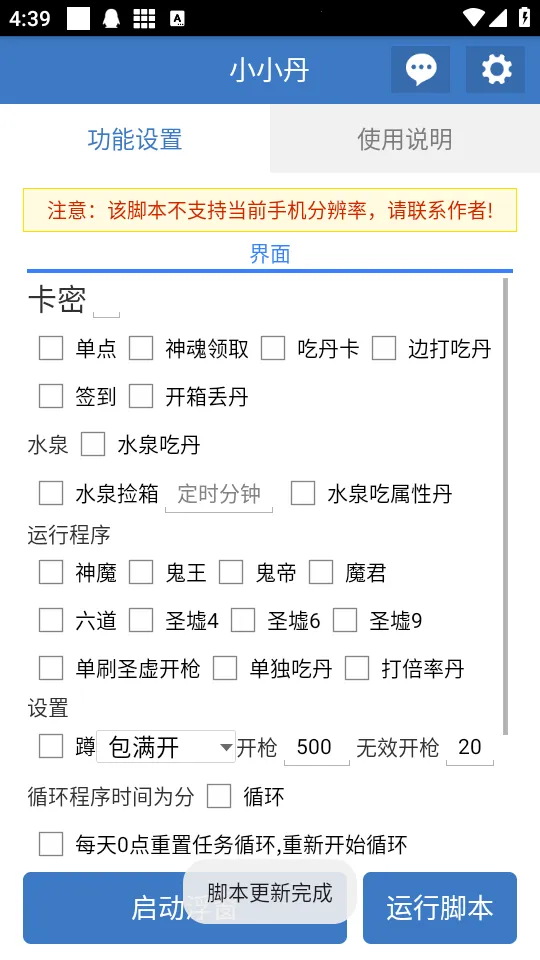Edit the 开枪 value 500 field
Viewport: 540px width, 960px height.
click(x=317, y=748)
